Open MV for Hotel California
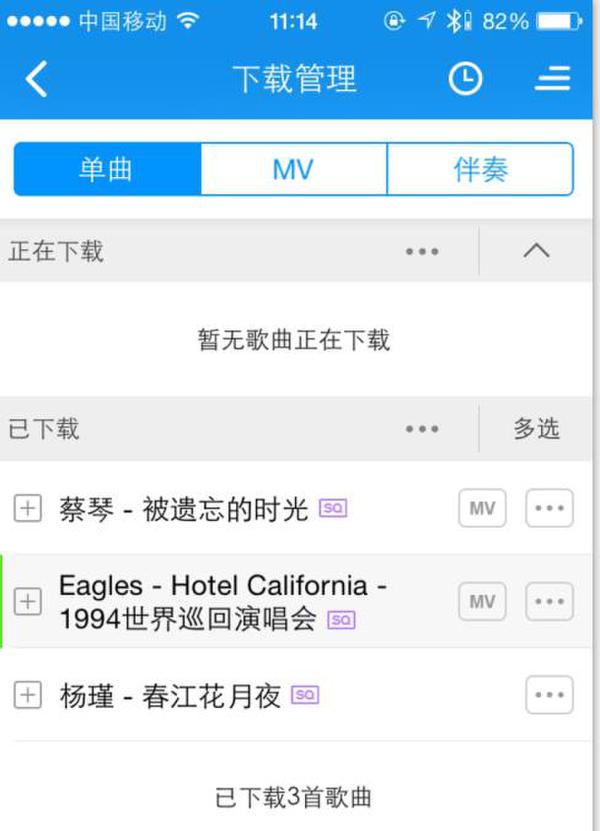Viewport: 600px width, 831px height. coord(482,601)
